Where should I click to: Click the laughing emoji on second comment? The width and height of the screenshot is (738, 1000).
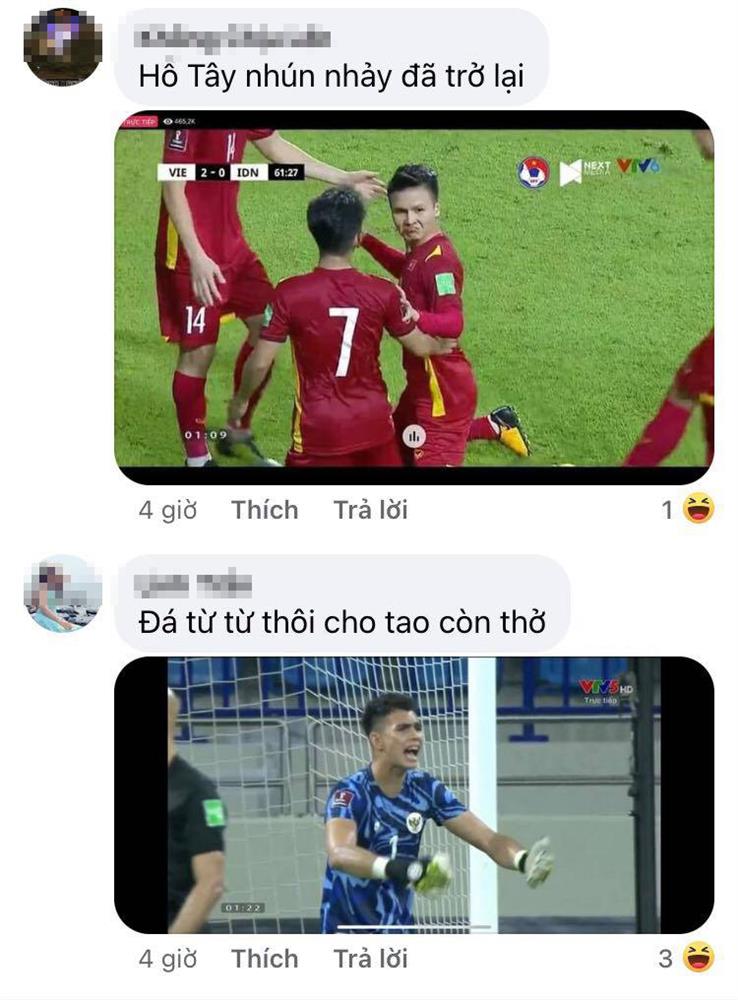tap(697, 956)
